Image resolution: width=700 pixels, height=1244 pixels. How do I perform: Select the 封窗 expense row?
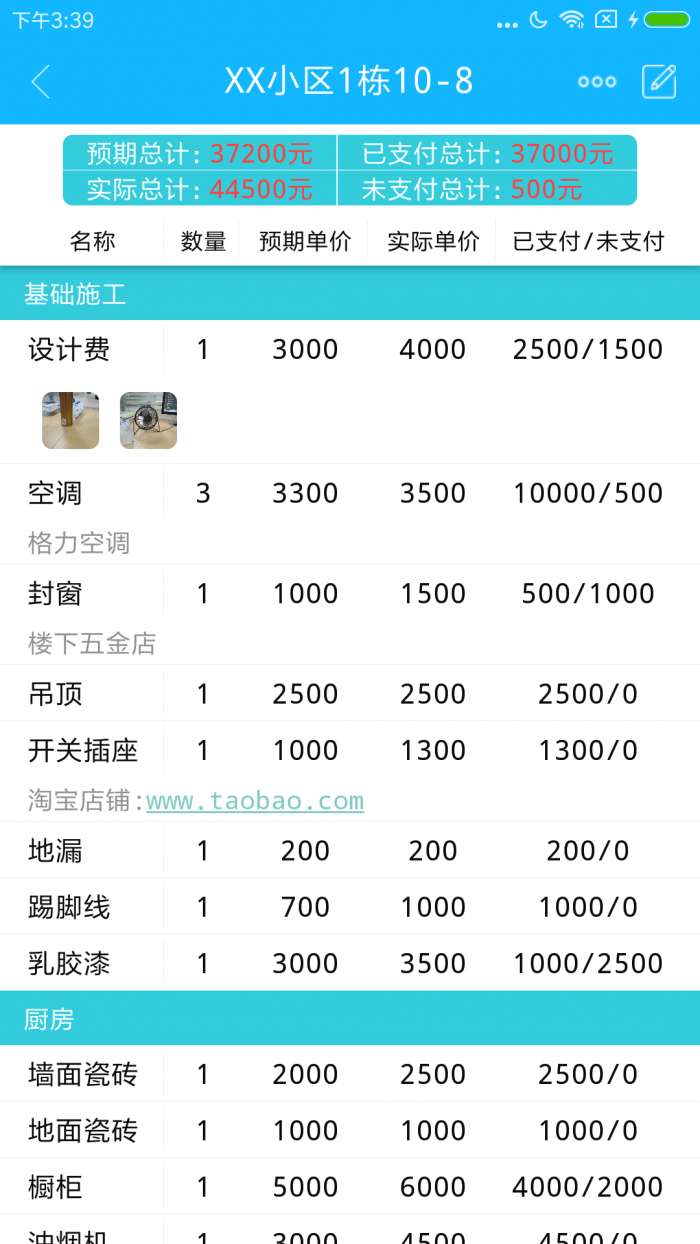(350, 593)
